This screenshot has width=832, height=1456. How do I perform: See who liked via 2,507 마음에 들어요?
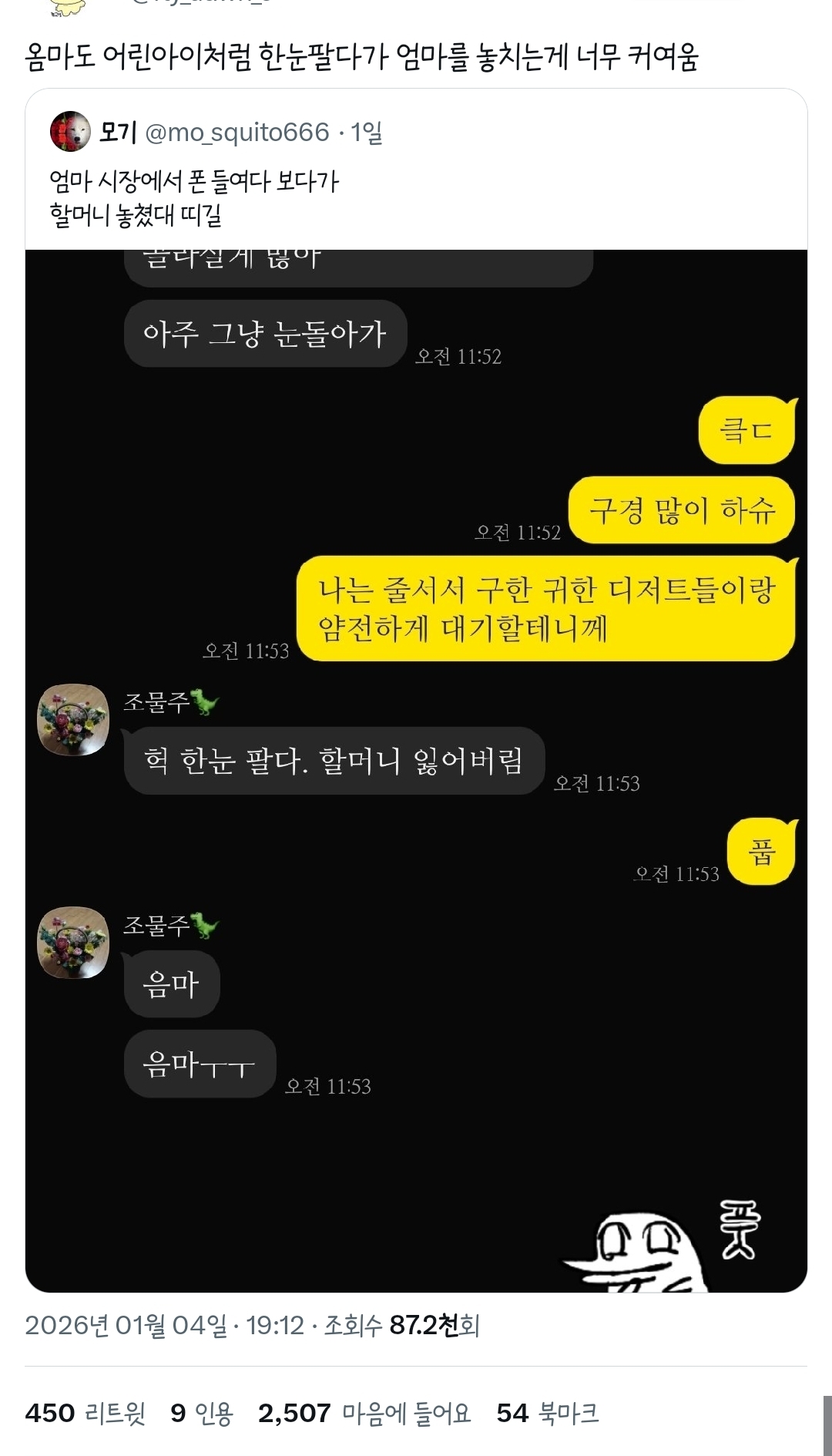click(364, 1413)
